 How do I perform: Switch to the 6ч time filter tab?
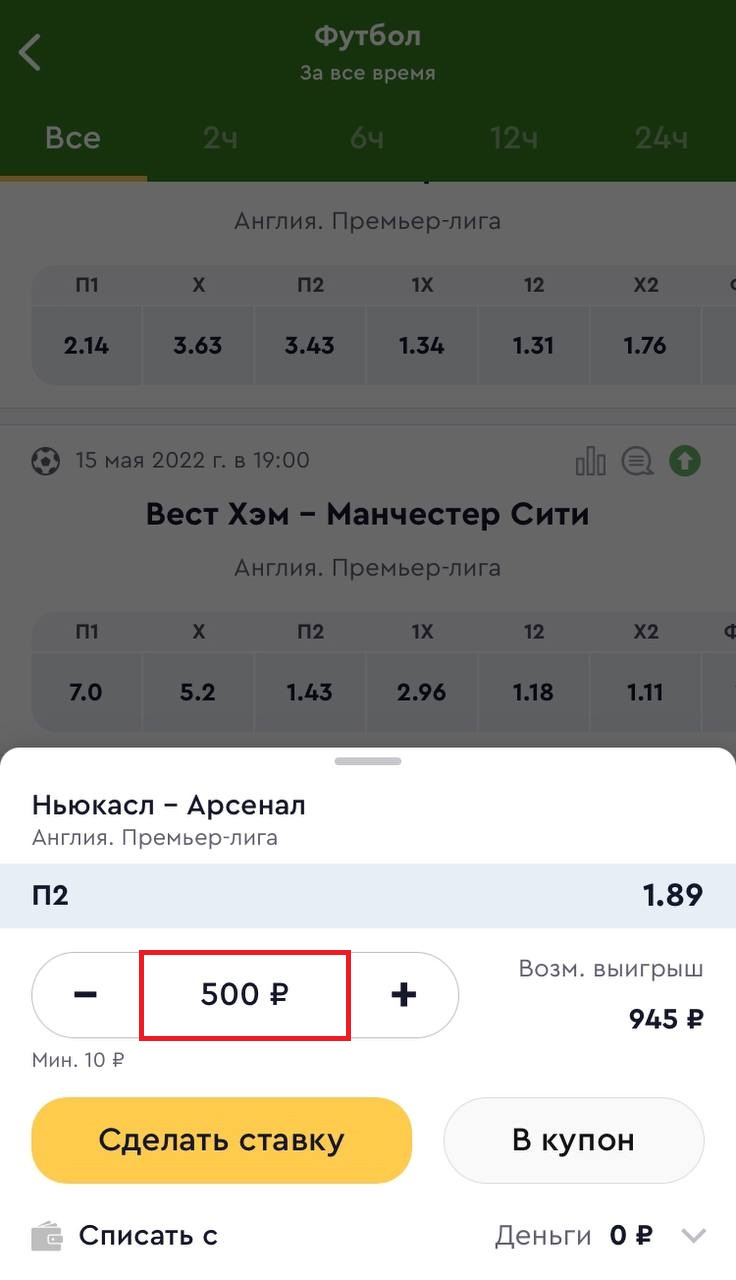pyautogui.click(x=367, y=138)
